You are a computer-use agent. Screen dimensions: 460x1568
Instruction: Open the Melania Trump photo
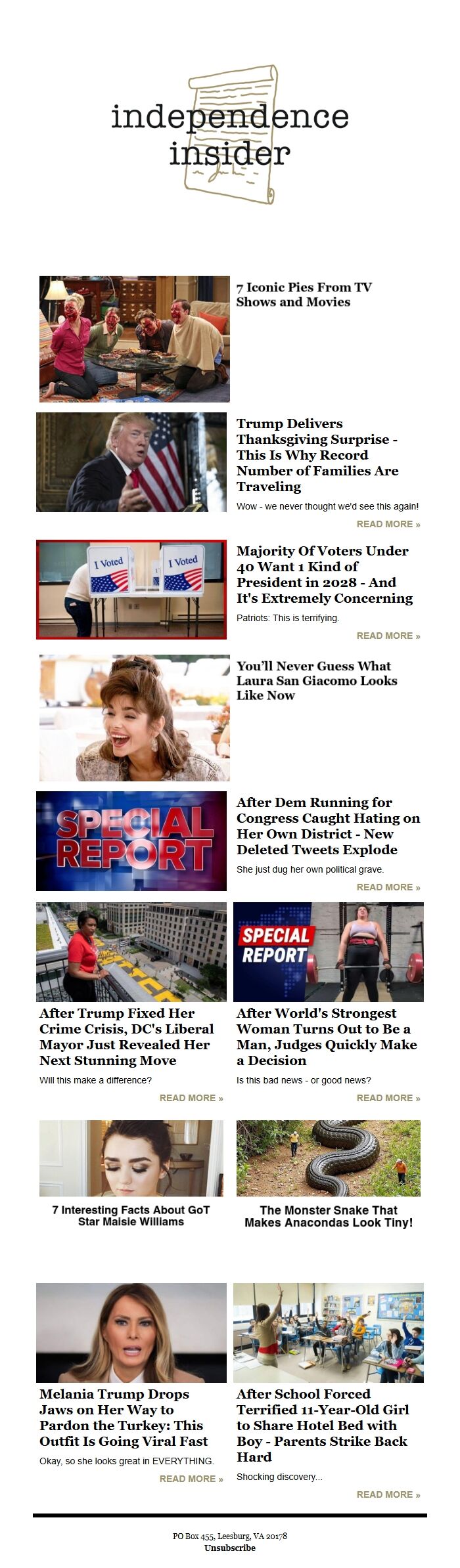[x=131, y=1333]
